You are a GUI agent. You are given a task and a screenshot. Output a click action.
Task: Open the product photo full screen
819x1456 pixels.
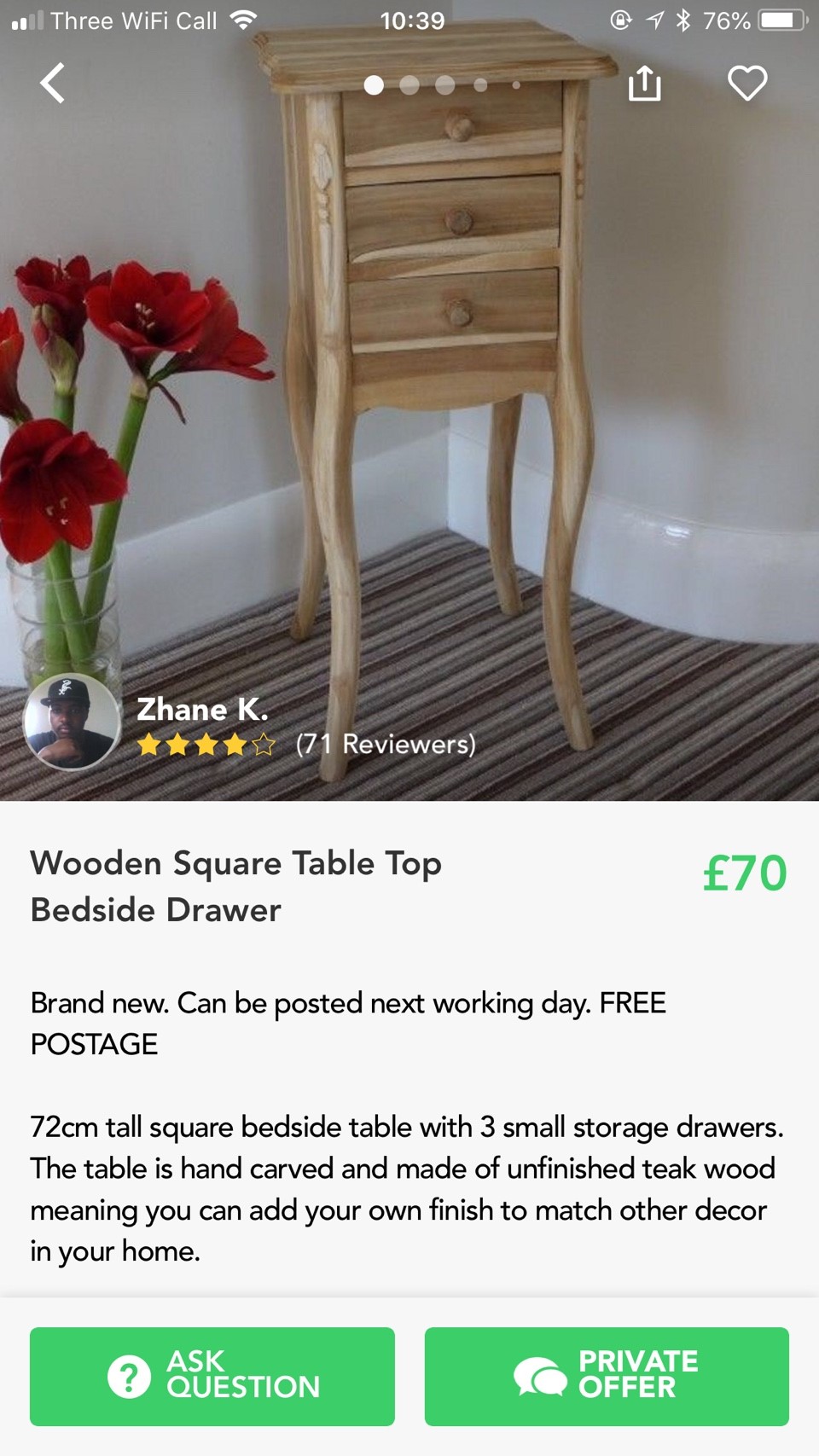[x=452, y=384]
